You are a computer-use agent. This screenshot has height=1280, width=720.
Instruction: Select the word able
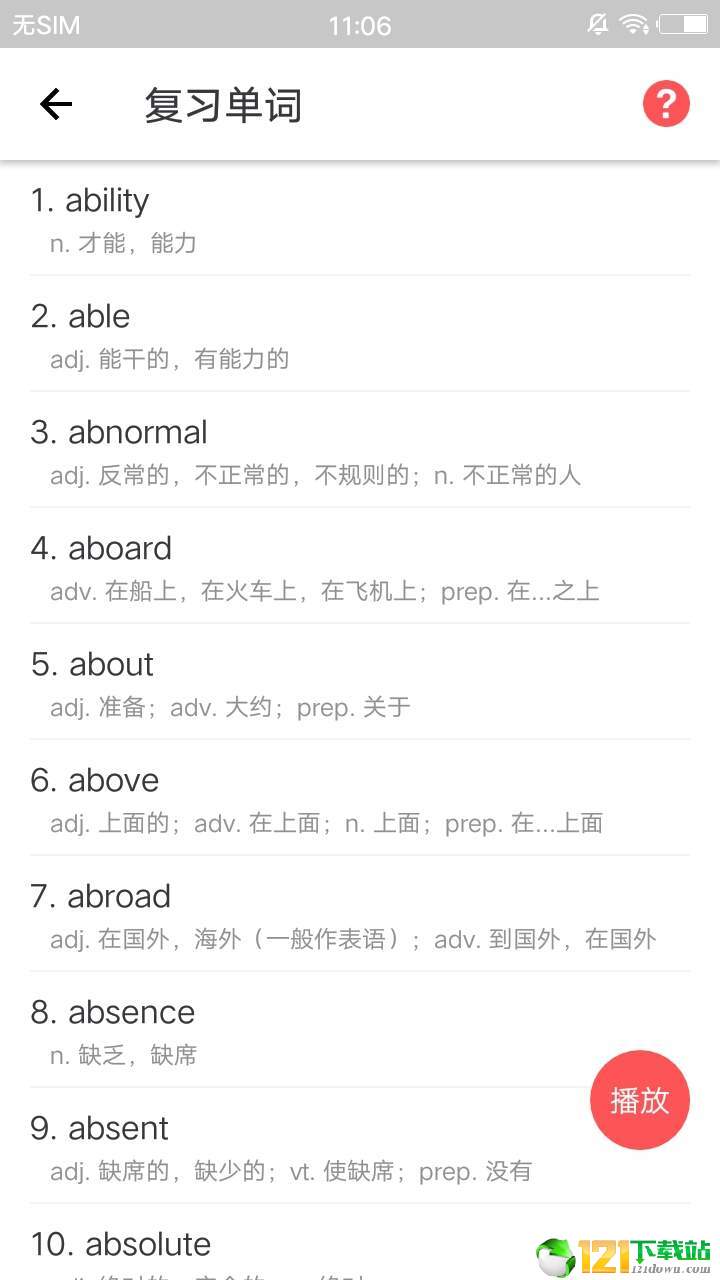(360, 334)
